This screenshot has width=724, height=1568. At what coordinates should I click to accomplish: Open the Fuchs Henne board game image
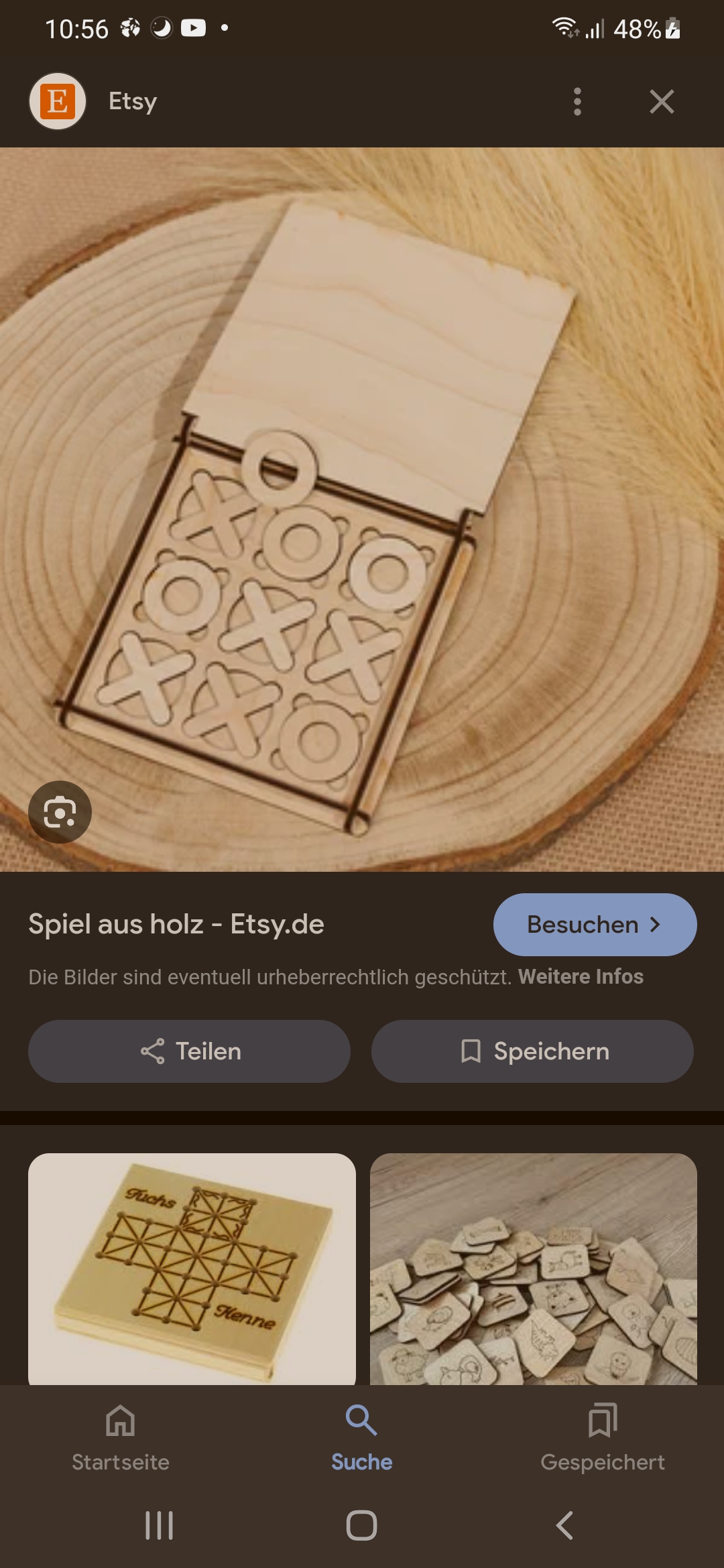click(x=192, y=1268)
